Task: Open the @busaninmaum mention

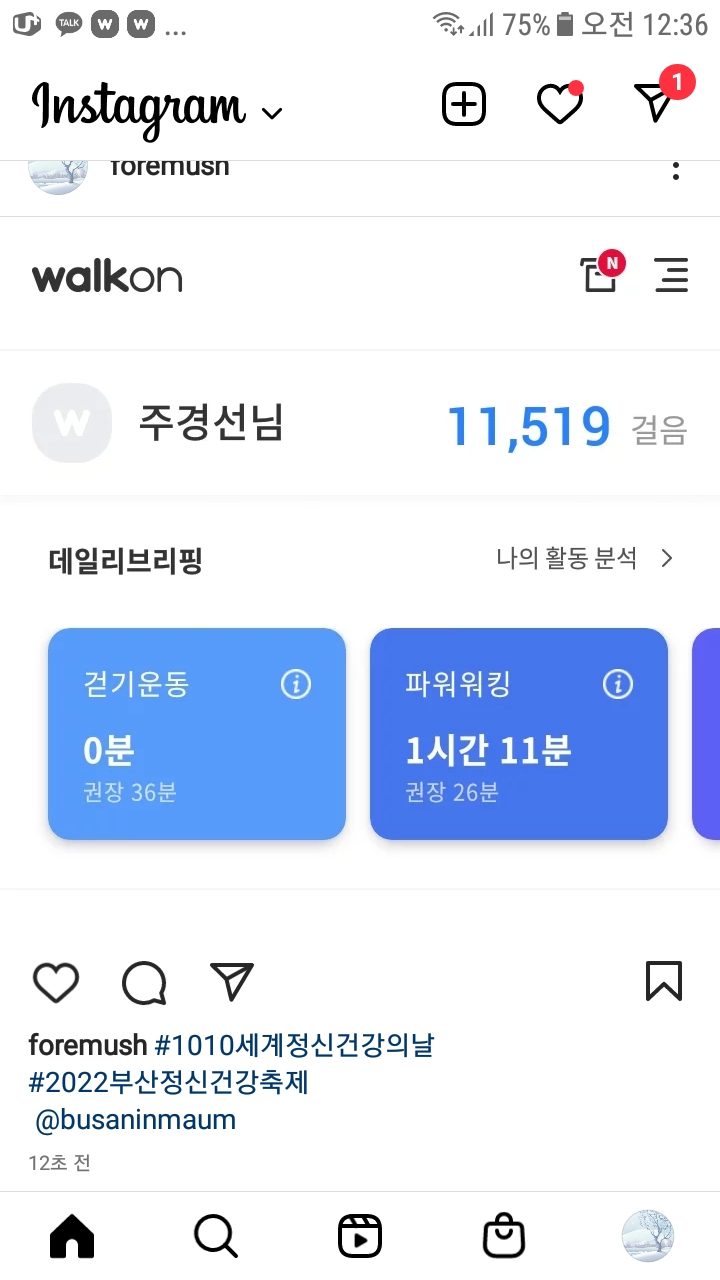Action: [x=136, y=1120]
